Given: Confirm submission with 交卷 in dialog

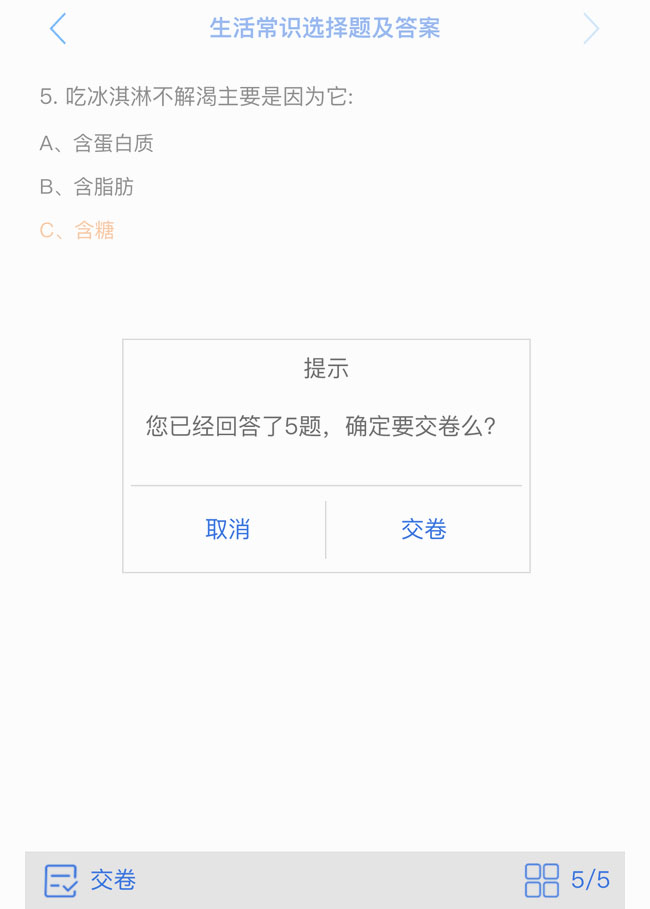Looking at the screenshot, I should point(424,530).
